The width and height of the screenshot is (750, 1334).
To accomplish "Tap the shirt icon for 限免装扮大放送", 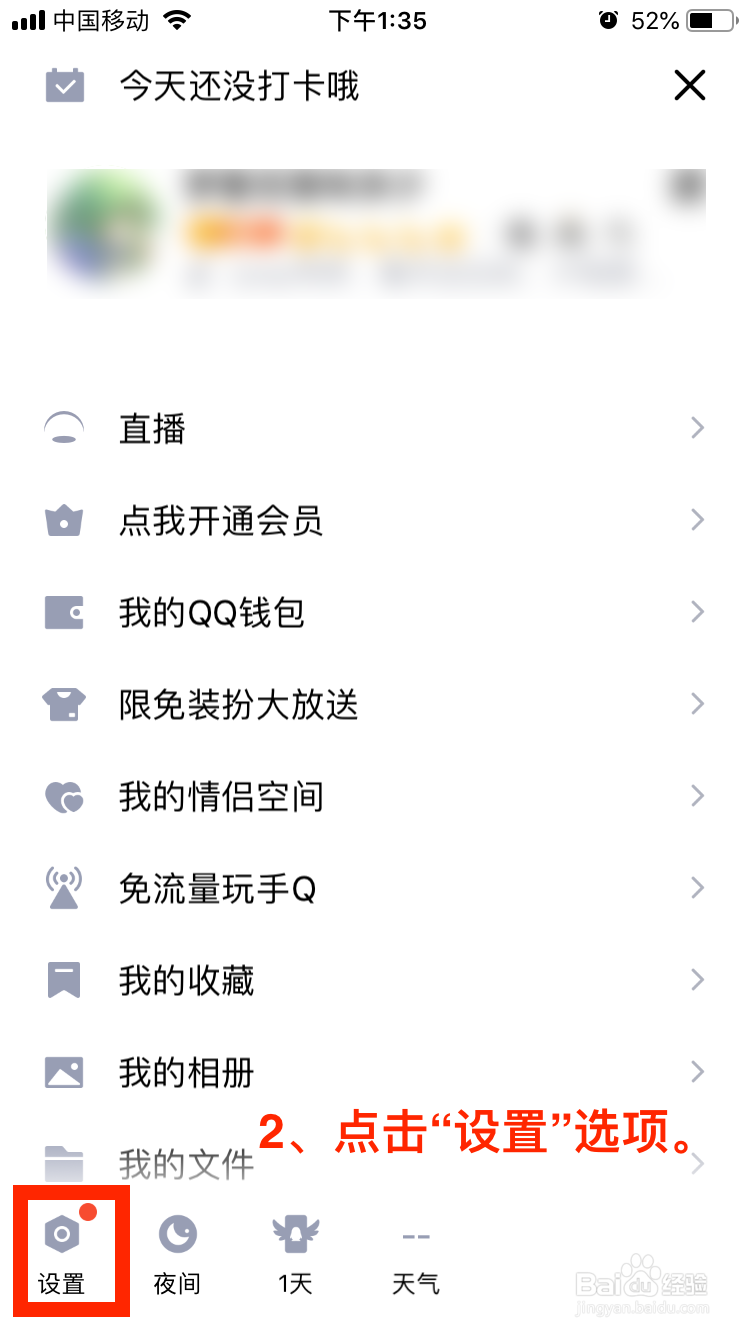I will pos(64,704).
